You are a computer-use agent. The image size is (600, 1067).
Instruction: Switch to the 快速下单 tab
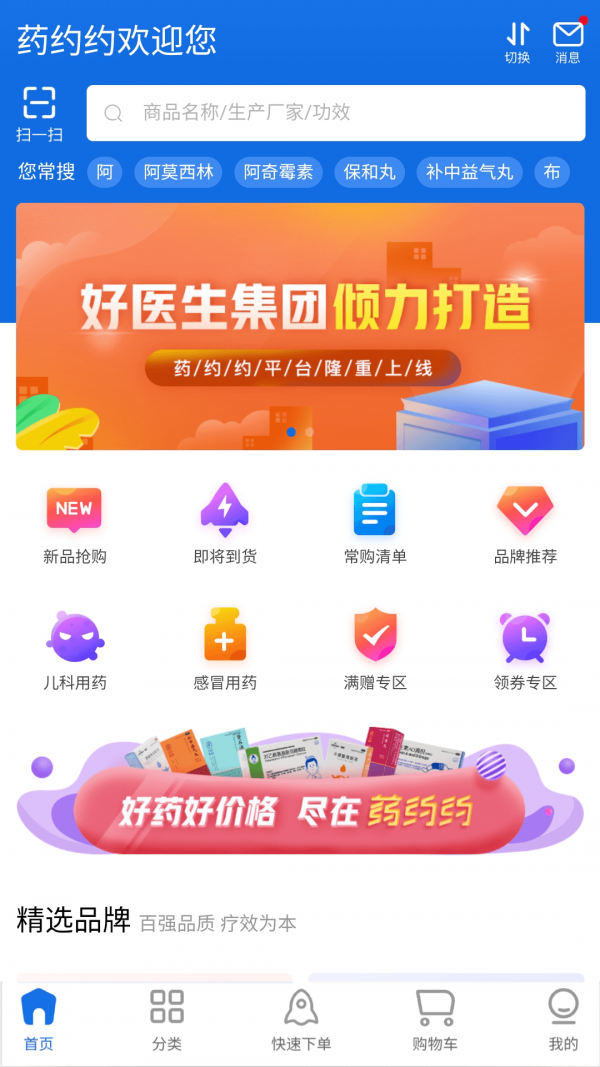click(x=301, y=1020)
